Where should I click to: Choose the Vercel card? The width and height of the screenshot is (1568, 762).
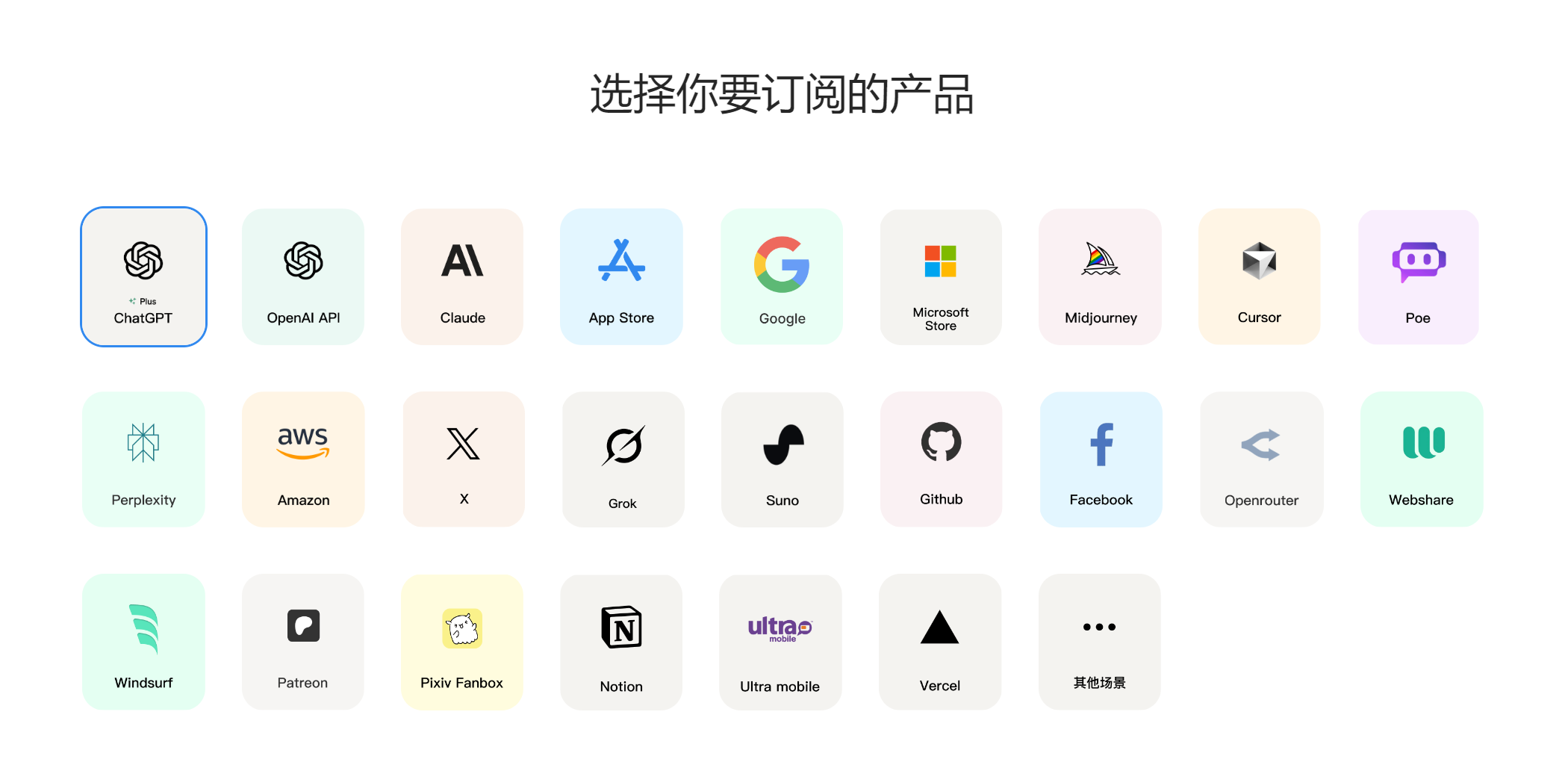939,641
